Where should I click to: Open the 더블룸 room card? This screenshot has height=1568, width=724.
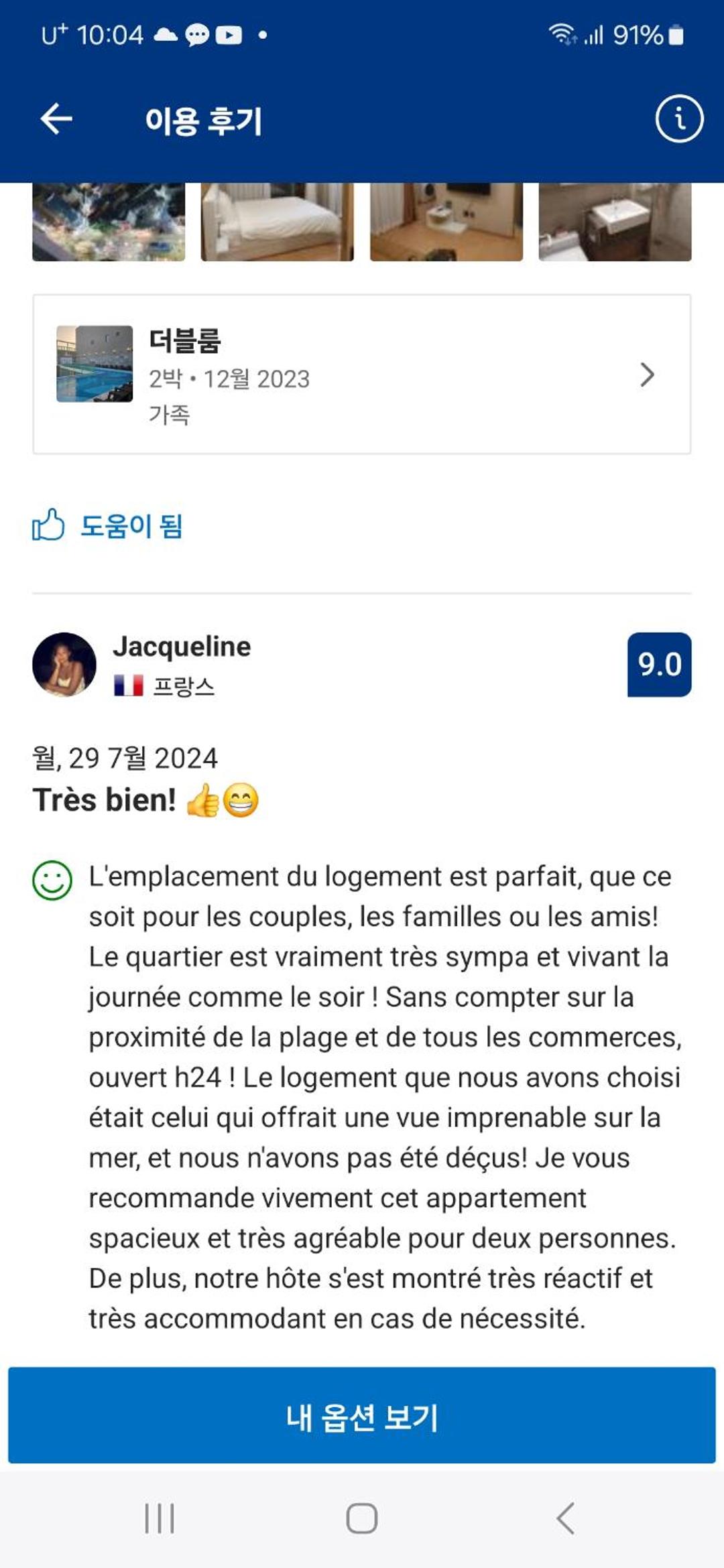(362, 375)
